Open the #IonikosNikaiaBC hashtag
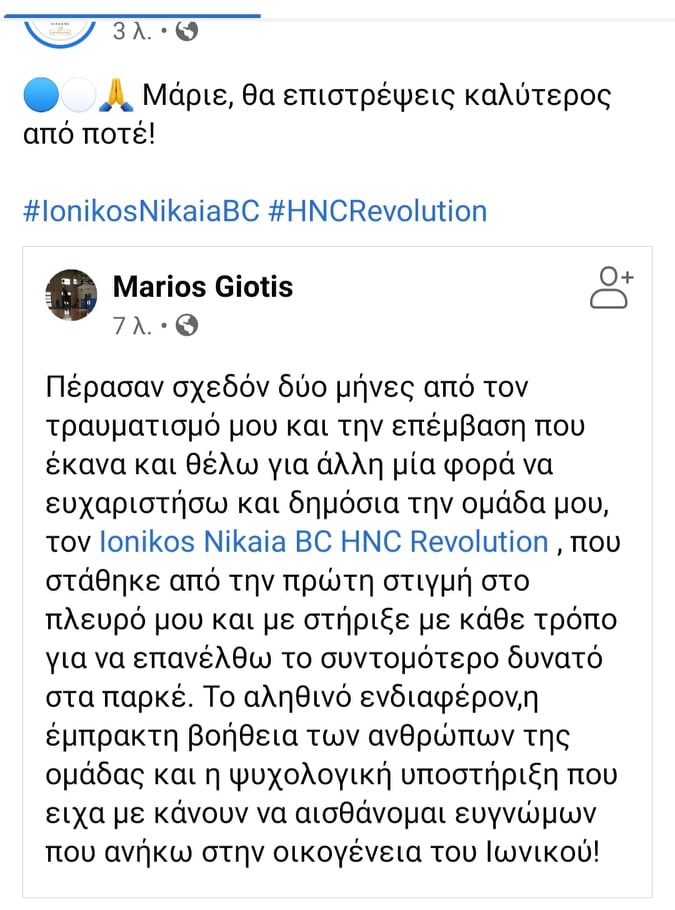The height and width of the screenshot is (910, 675). tap(141, 211)
